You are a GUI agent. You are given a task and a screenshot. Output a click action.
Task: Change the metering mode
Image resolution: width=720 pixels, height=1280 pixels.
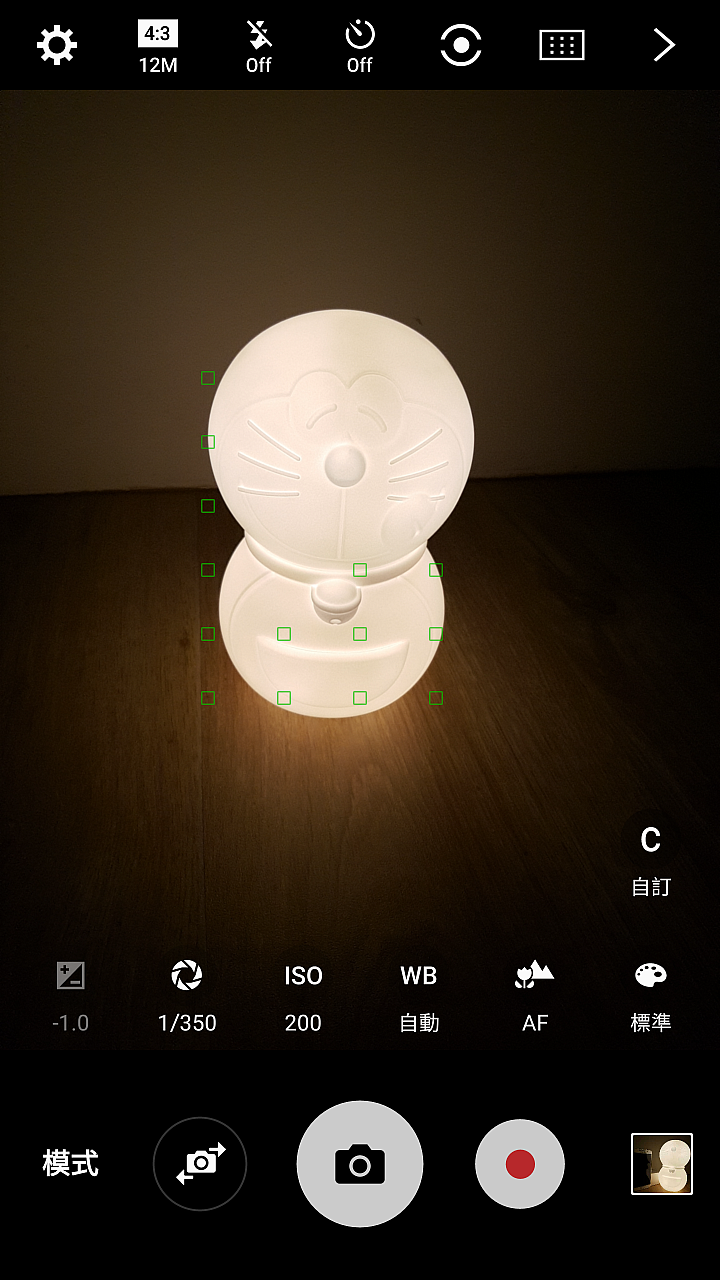tap(461, 45)
